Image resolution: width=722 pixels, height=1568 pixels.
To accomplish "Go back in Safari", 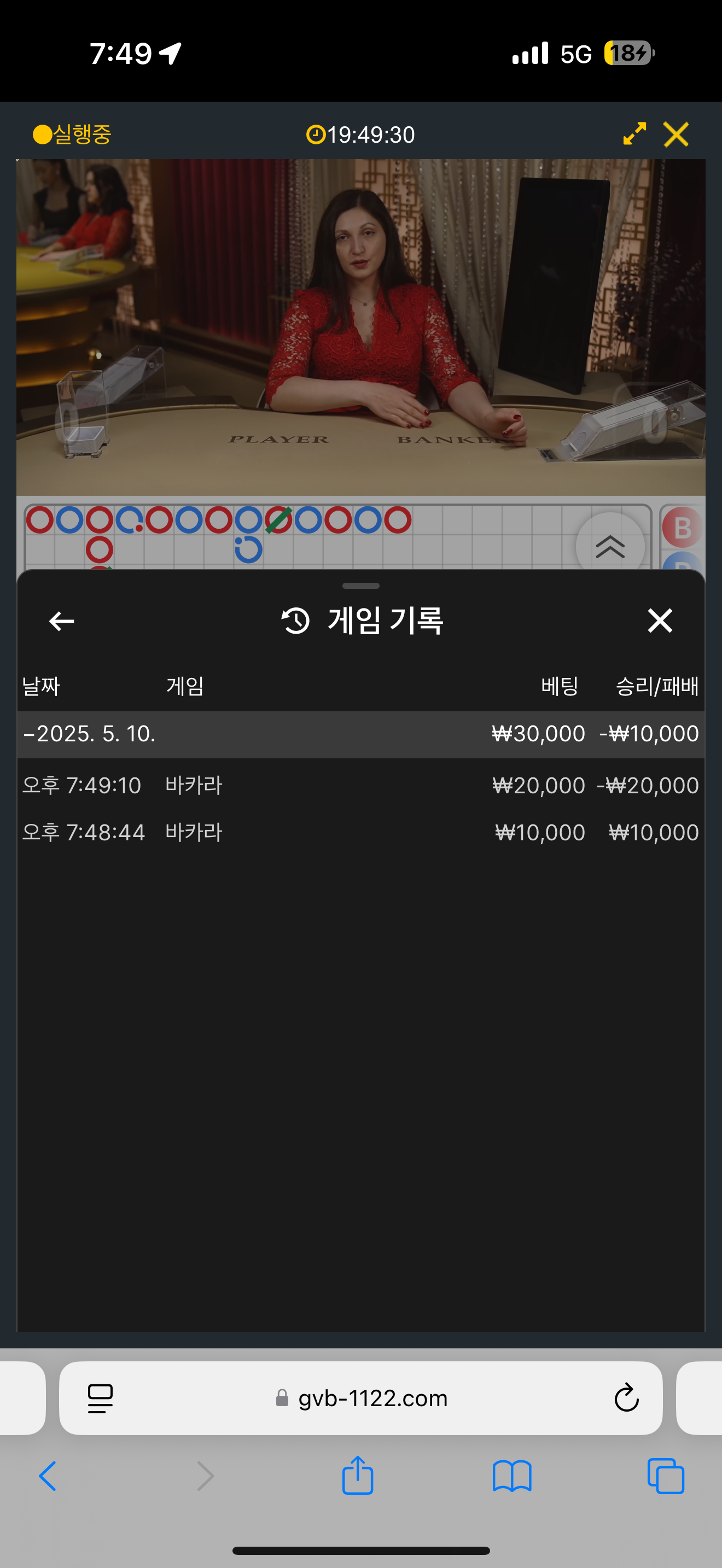I will (x=48, y=1476).
